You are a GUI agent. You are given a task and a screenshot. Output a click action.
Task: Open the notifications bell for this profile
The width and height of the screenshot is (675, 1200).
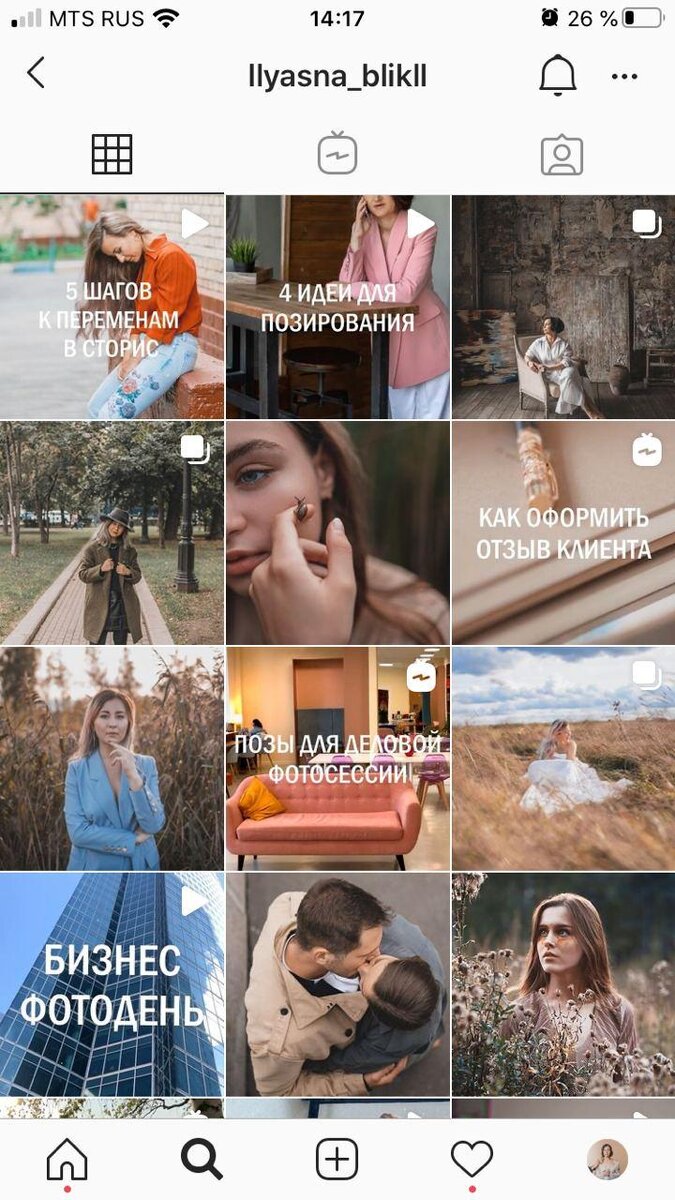click(x=557, y=75)
